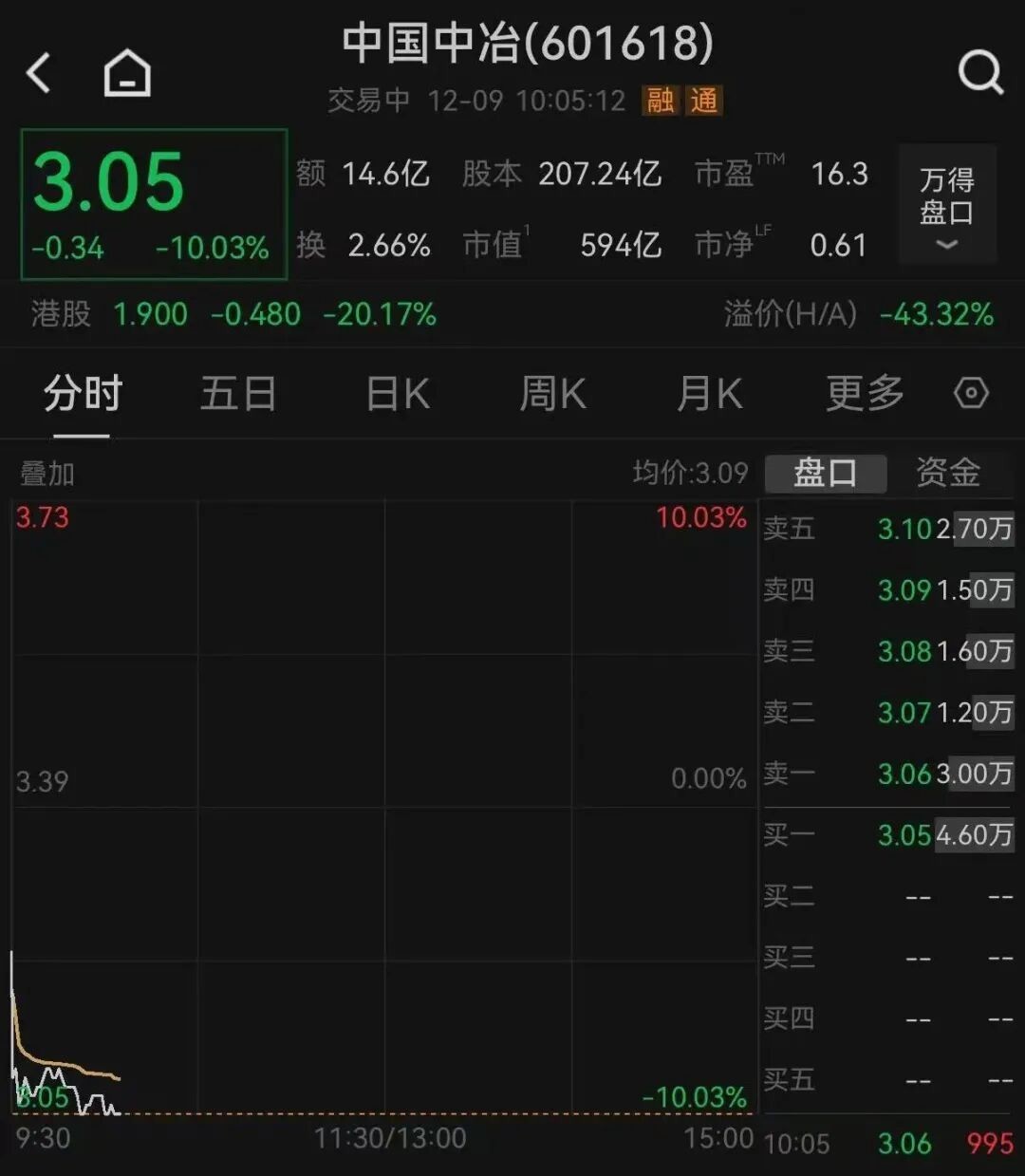Open the home icon
Screen dimensions: 1025x1176
(127, 73)
